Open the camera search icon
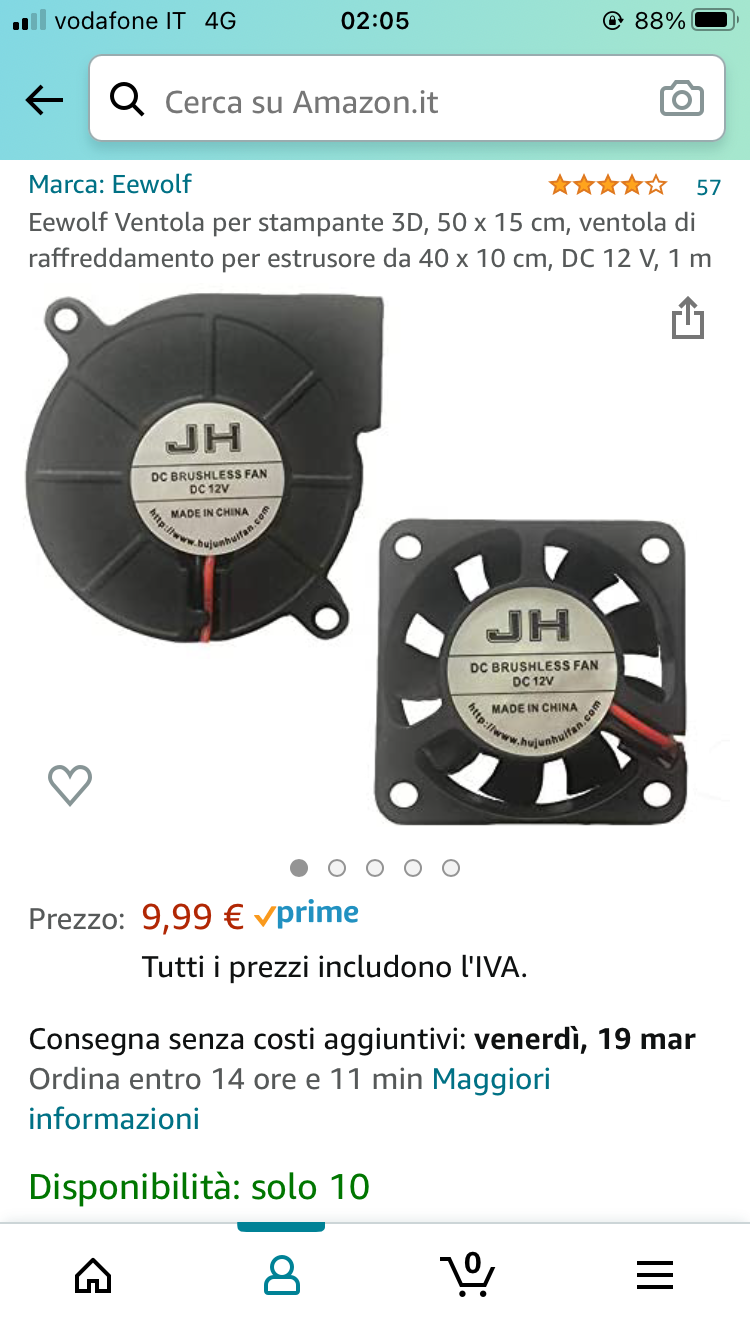Image resolution: width=750 pixels, height=1334 pixels. click(681, 99)
